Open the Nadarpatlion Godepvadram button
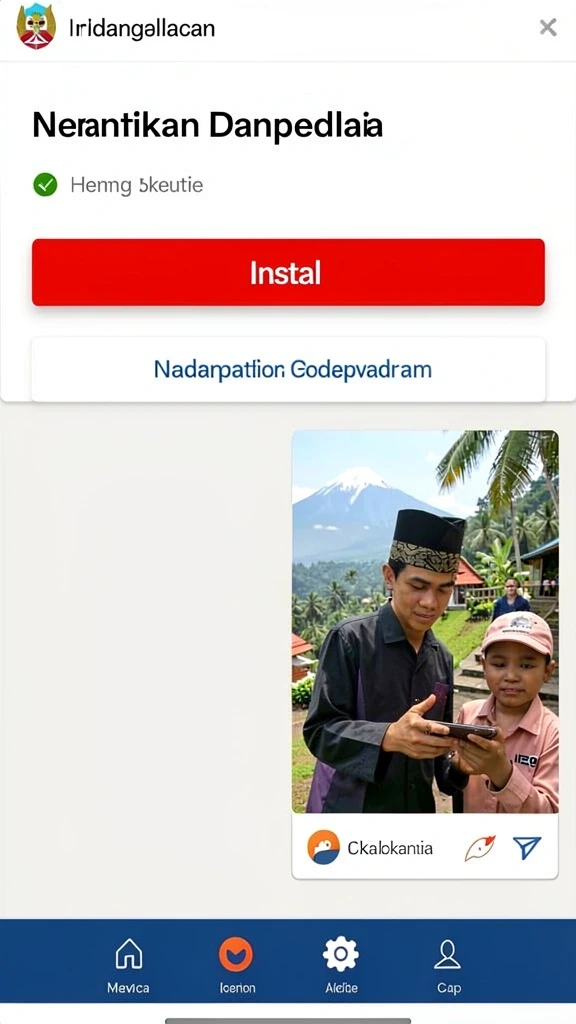The height and width of the screenshot is (1024, 576). tap(288, 369)
